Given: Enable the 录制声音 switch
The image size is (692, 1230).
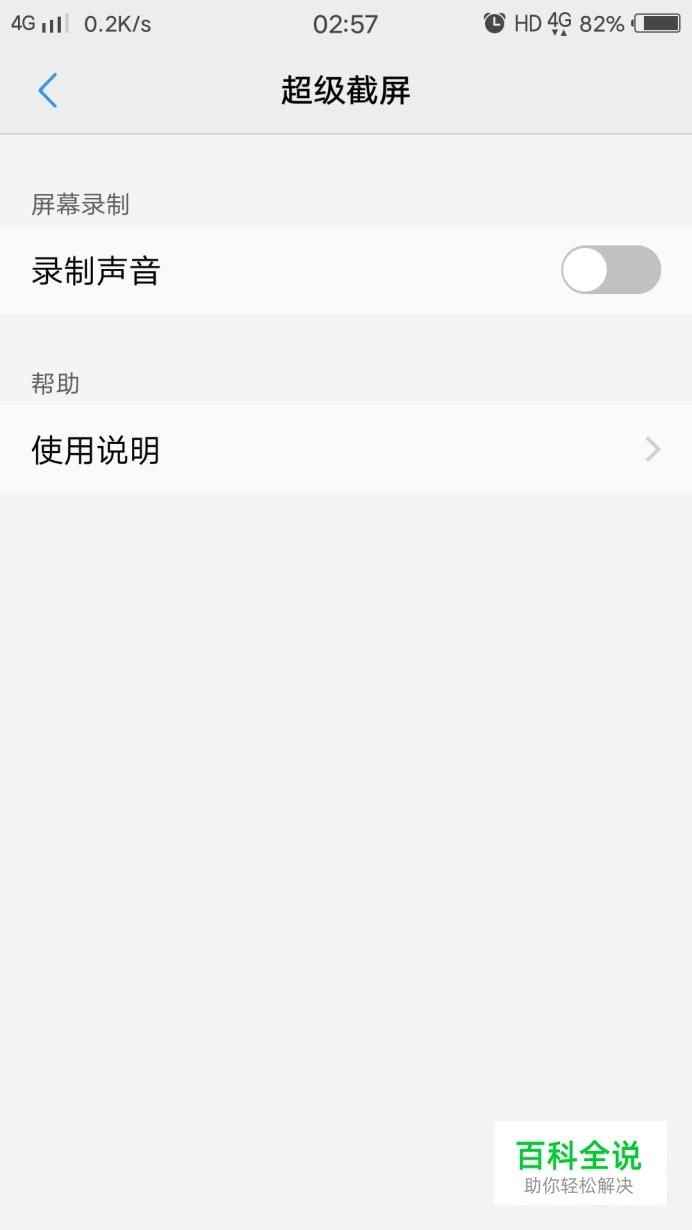Looking at the screenshot, I should pyautogui.click(x=611, y=270).
